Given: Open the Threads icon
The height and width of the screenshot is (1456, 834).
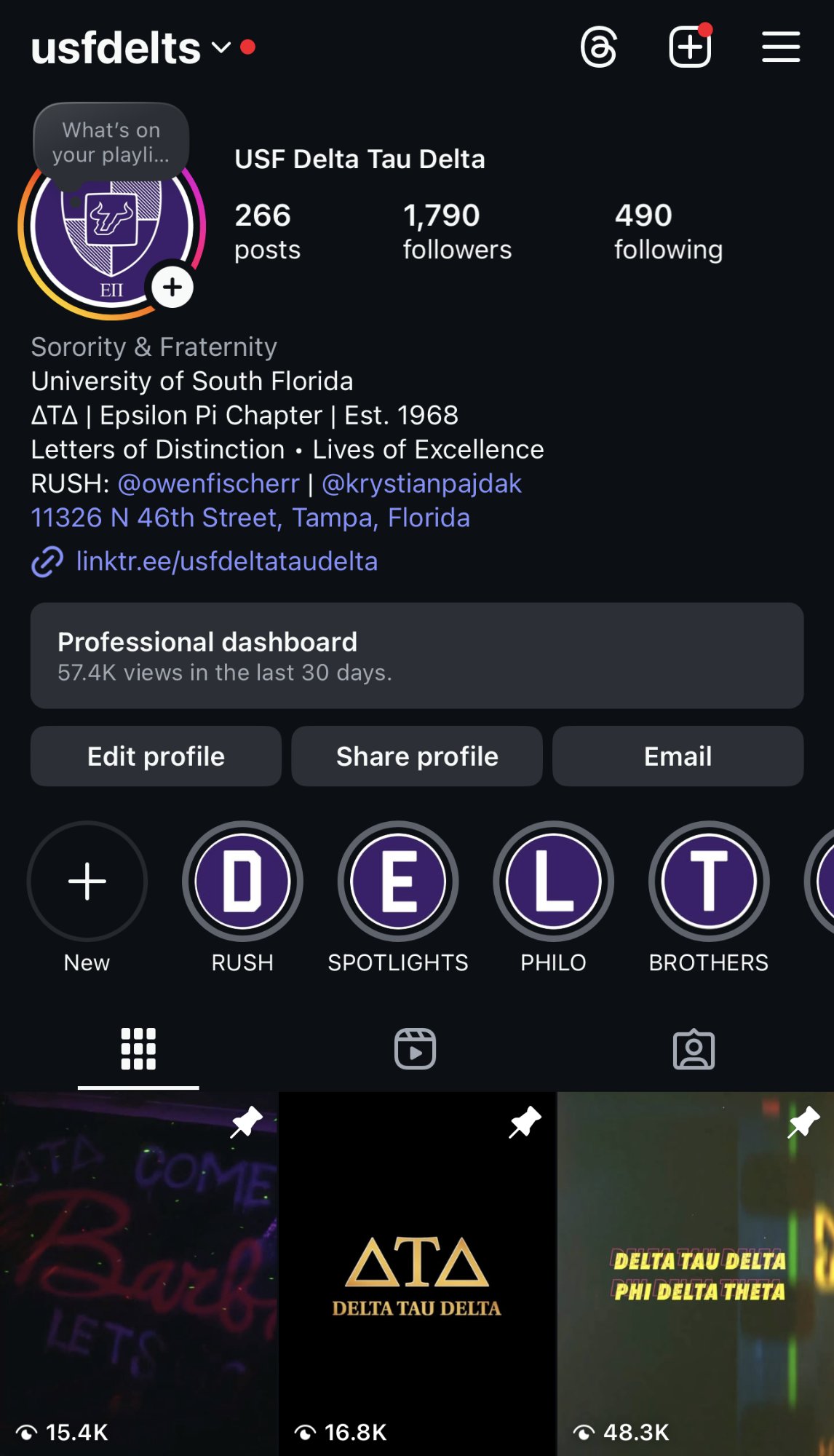Looking at the screenshot, I should 599,48.
